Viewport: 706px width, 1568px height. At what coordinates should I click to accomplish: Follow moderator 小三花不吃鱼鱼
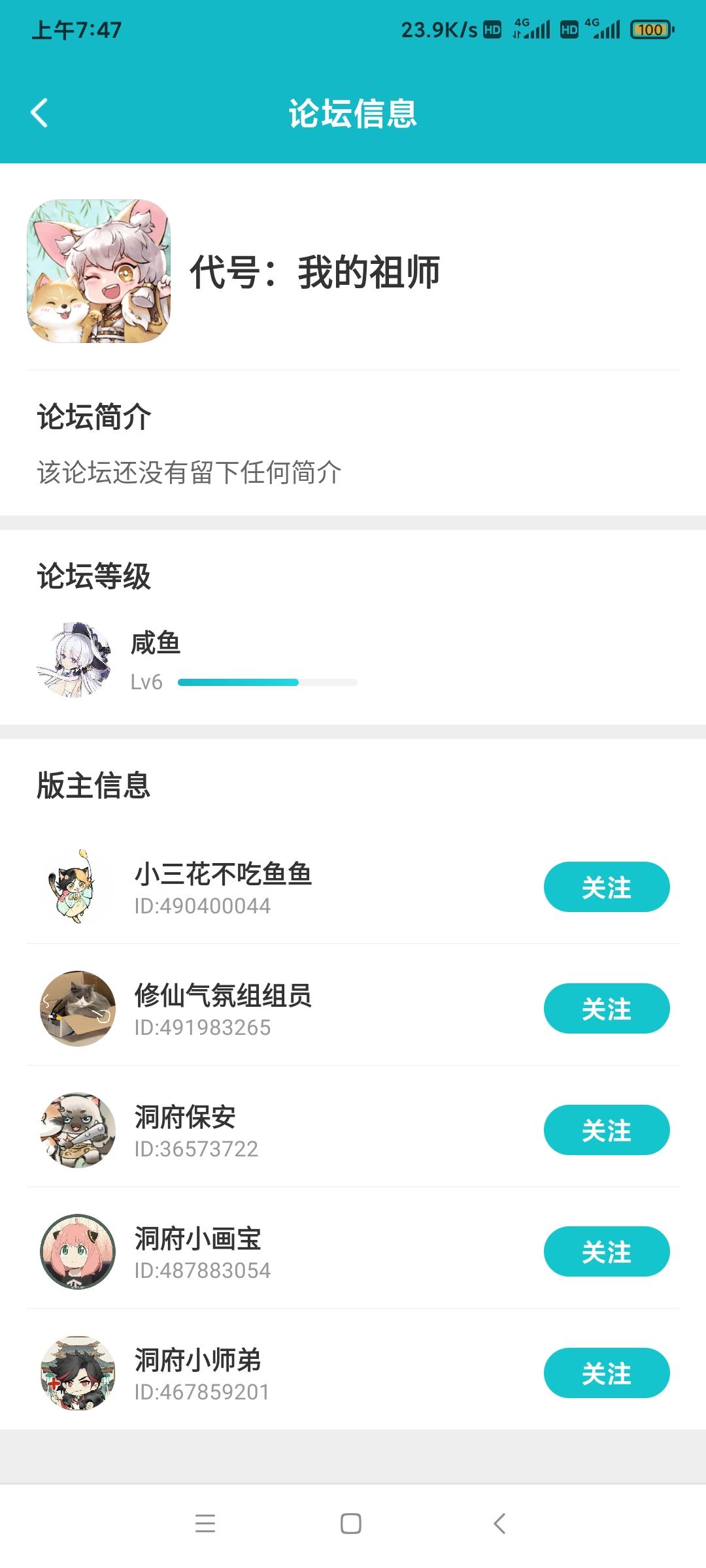(x=607, y=887)
